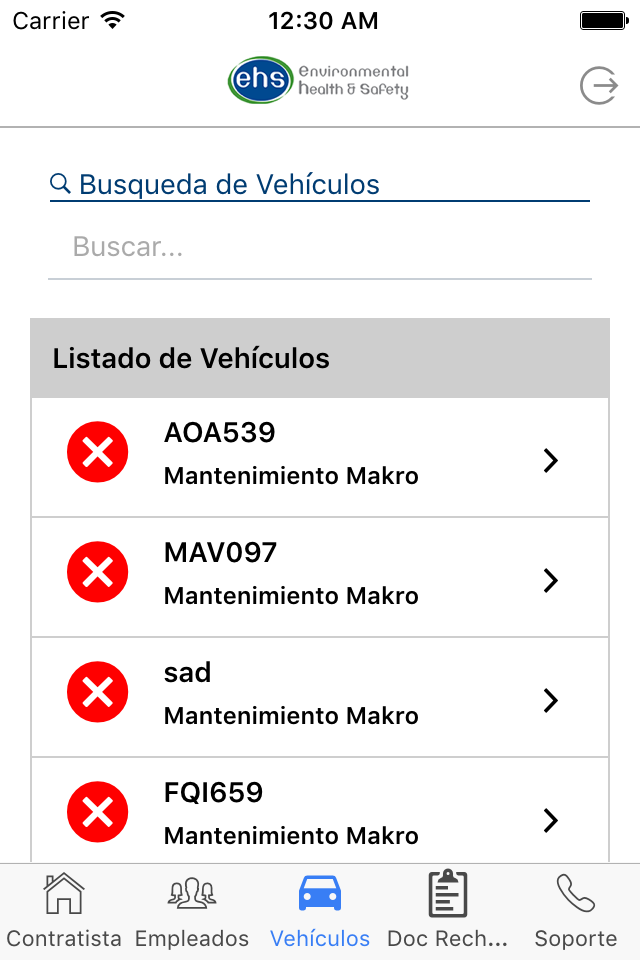Image resolution: width=640 pixels, height=960 pixels.
Task: Select the vehicle named sad
Action: pos(320,698)
